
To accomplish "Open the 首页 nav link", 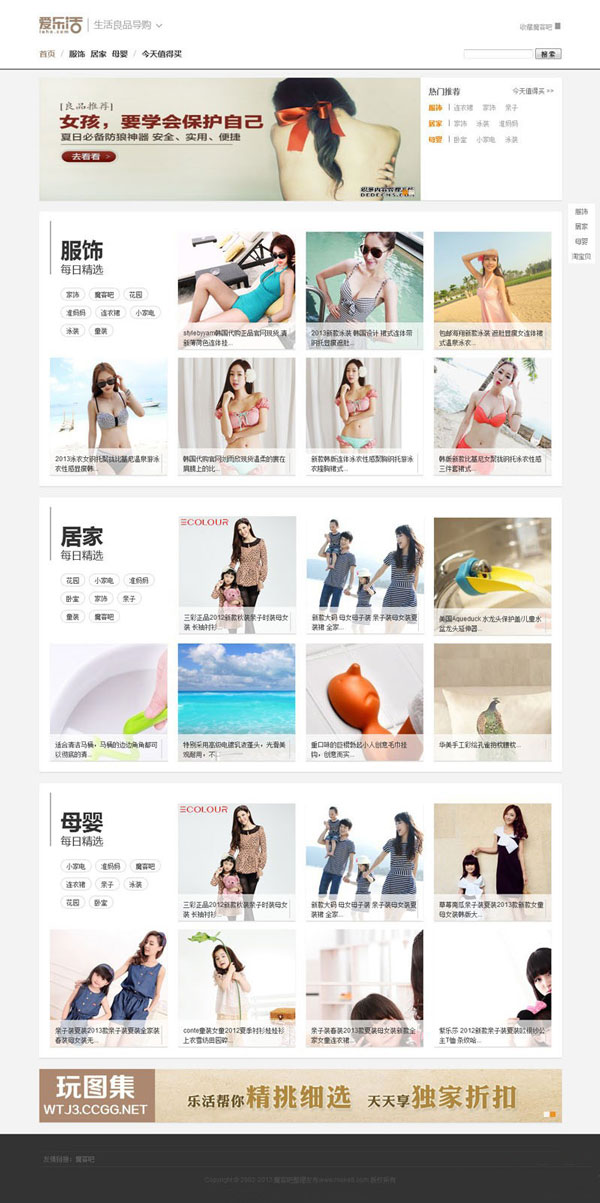I will coord(47,54).
